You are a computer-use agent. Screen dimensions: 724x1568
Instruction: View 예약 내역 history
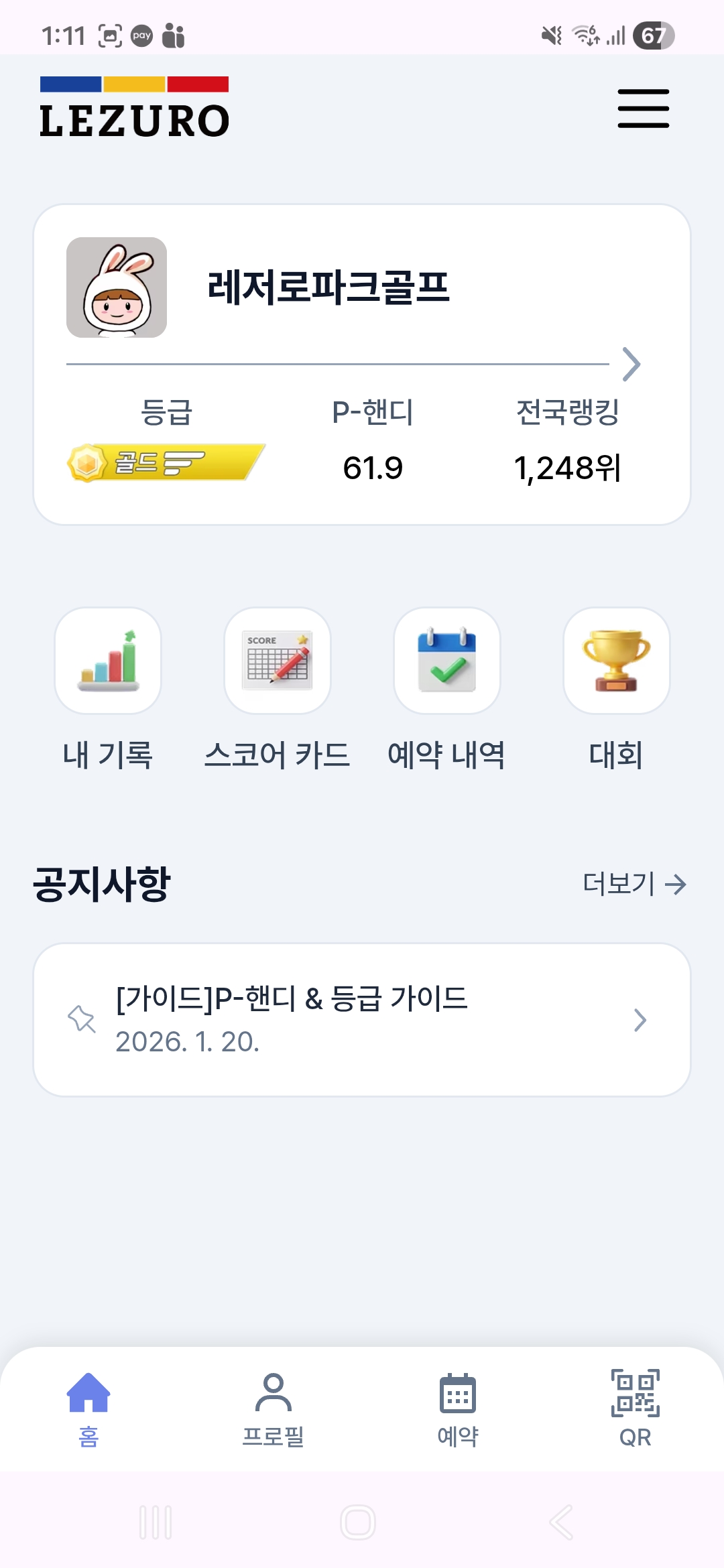pos(447,661)
